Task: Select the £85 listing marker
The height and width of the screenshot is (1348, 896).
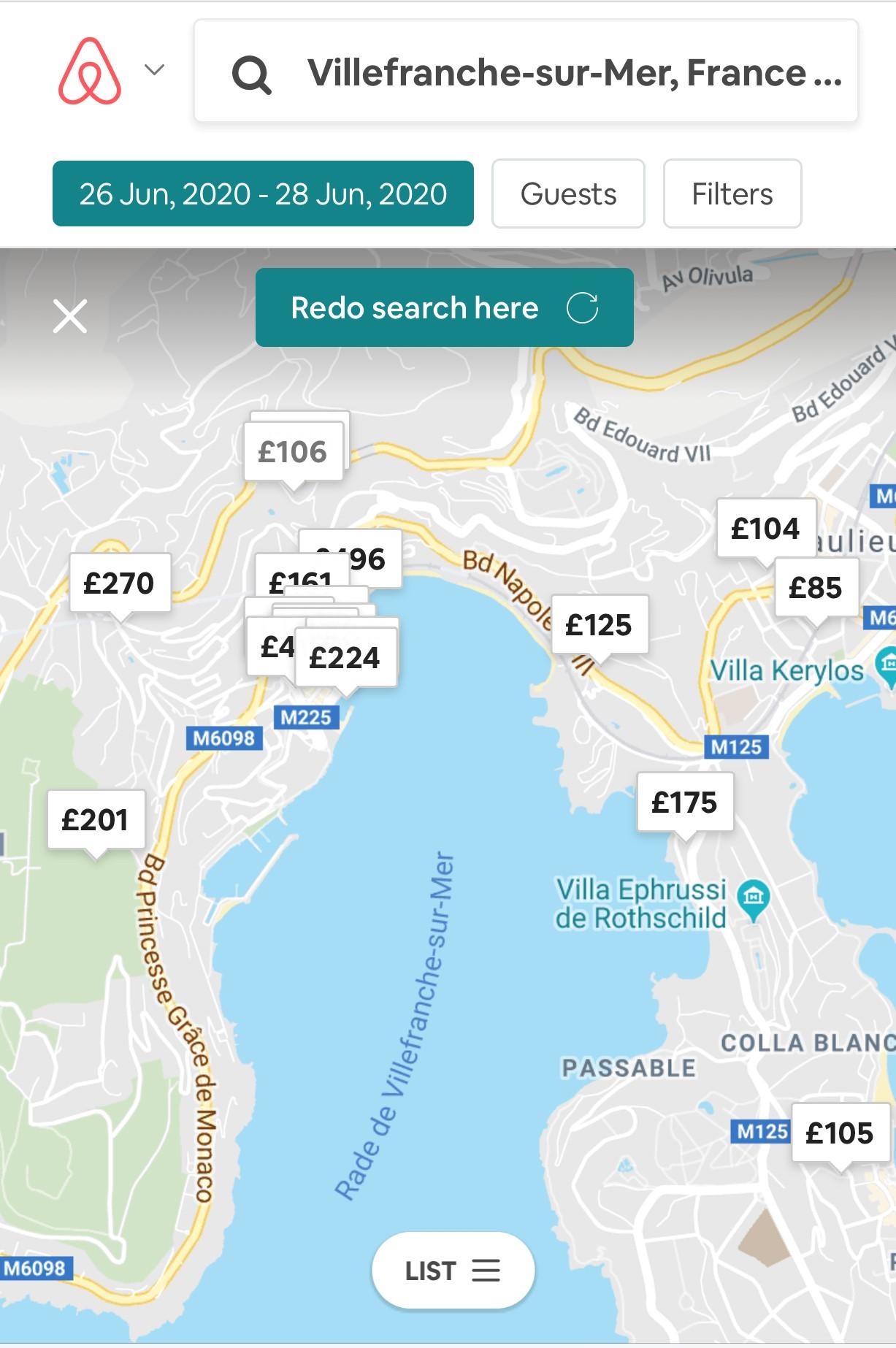Action: tap(816, 587)
